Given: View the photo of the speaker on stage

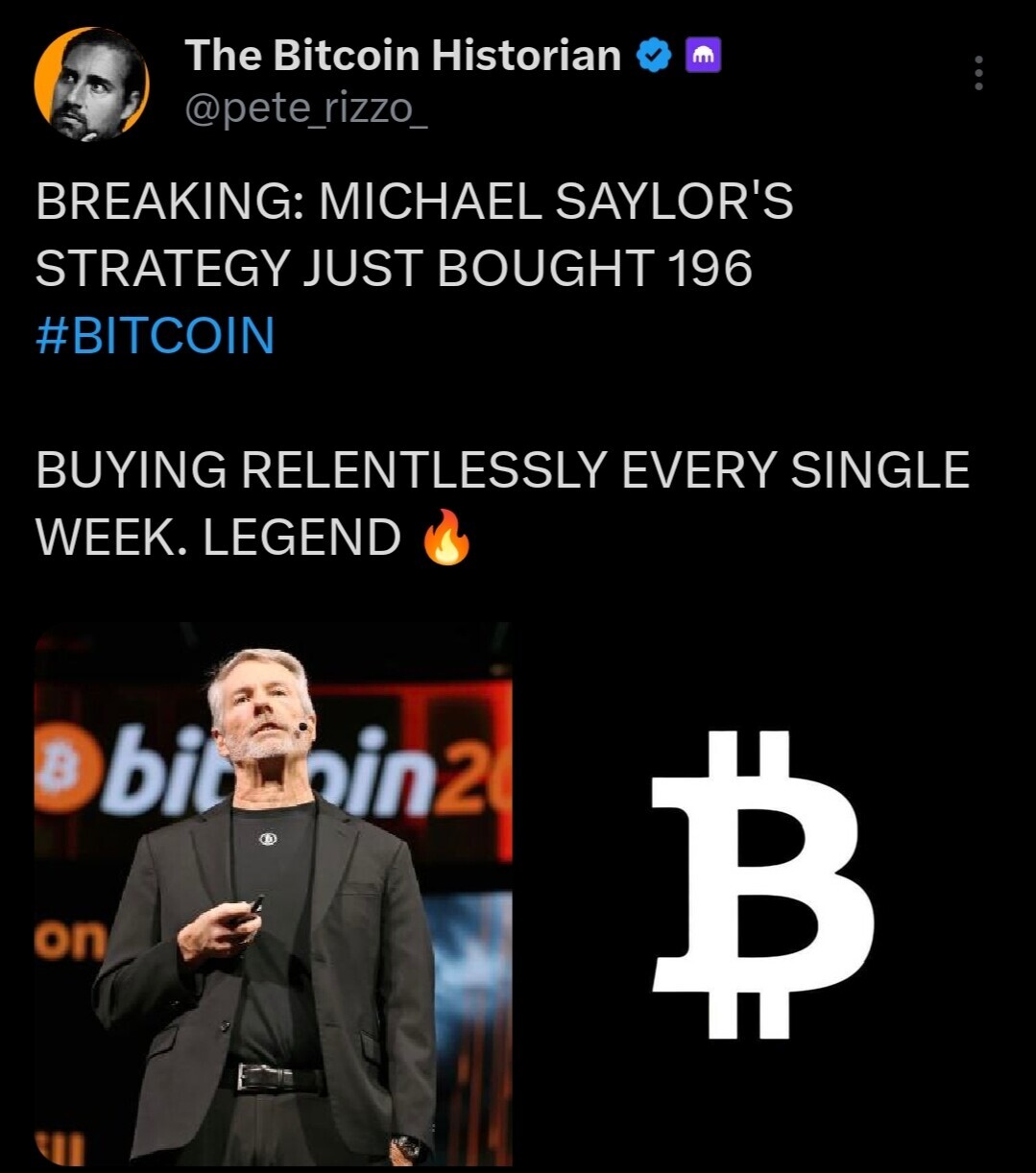Looking at the screenshot, I should [x=273, y=893].
